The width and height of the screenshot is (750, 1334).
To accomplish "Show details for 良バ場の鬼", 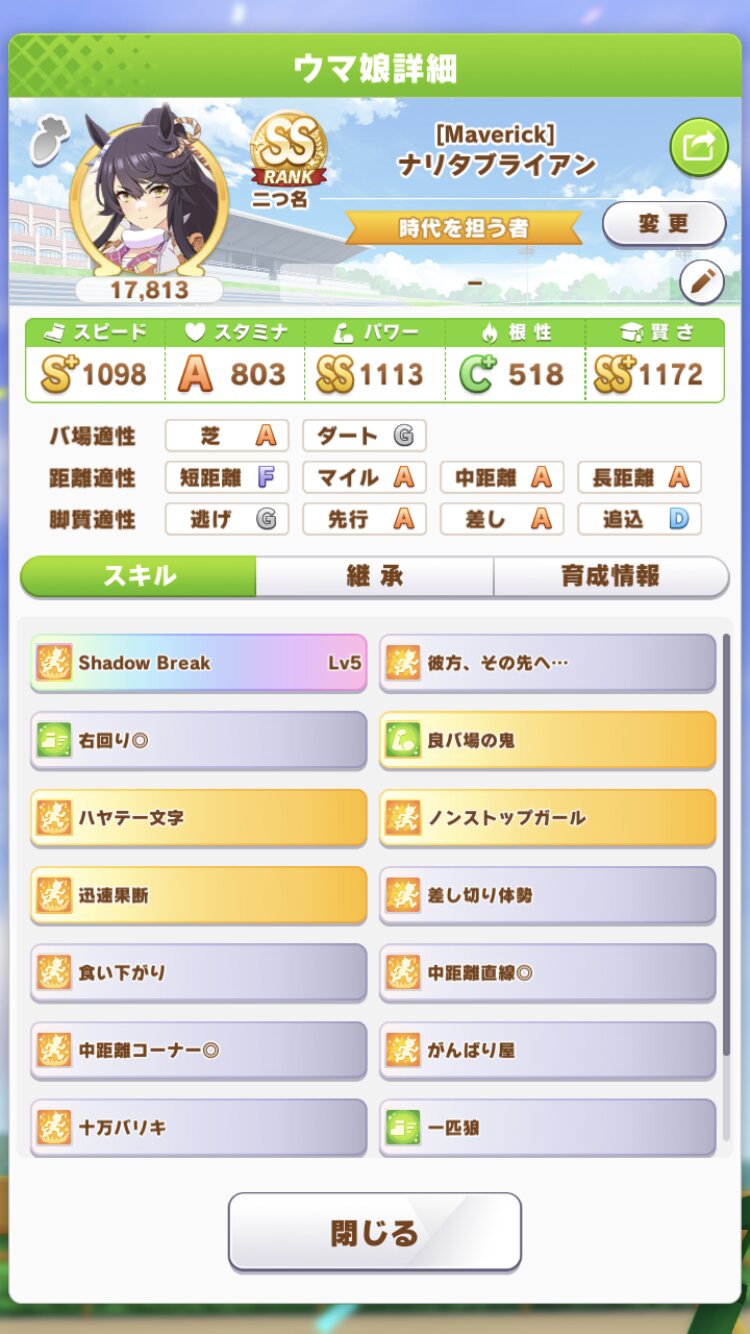I will coord(547,740).
